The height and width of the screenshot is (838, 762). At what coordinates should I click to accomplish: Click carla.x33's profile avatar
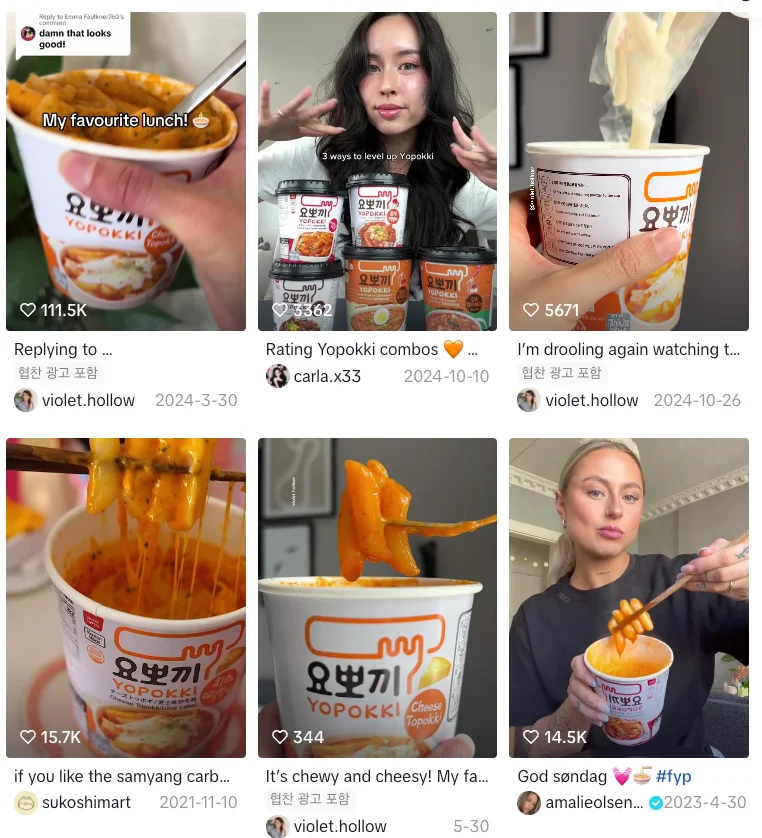[277, 377]
